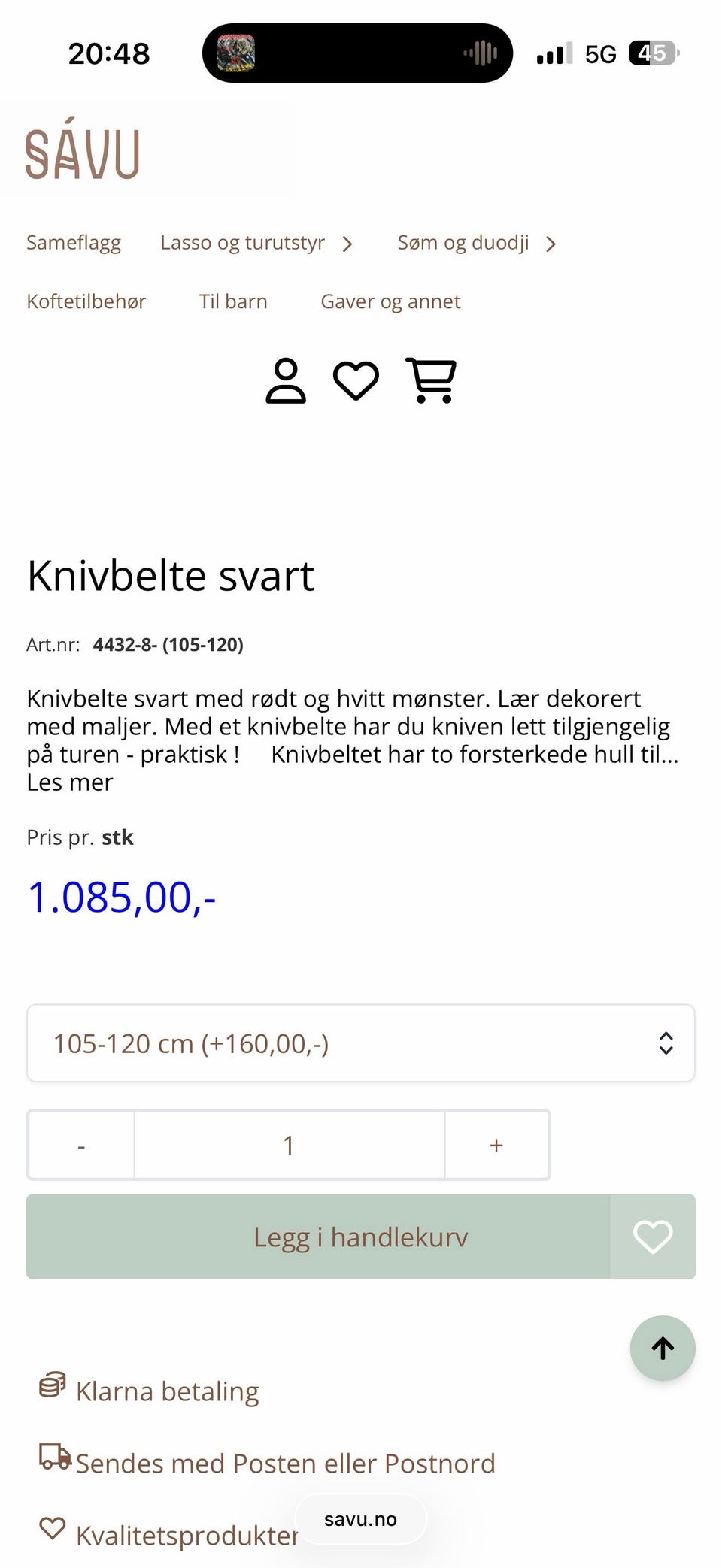Tap the savu.no address pill
The height and width of the screenshot is (1568, 722).
click(x=361, y=1519)
